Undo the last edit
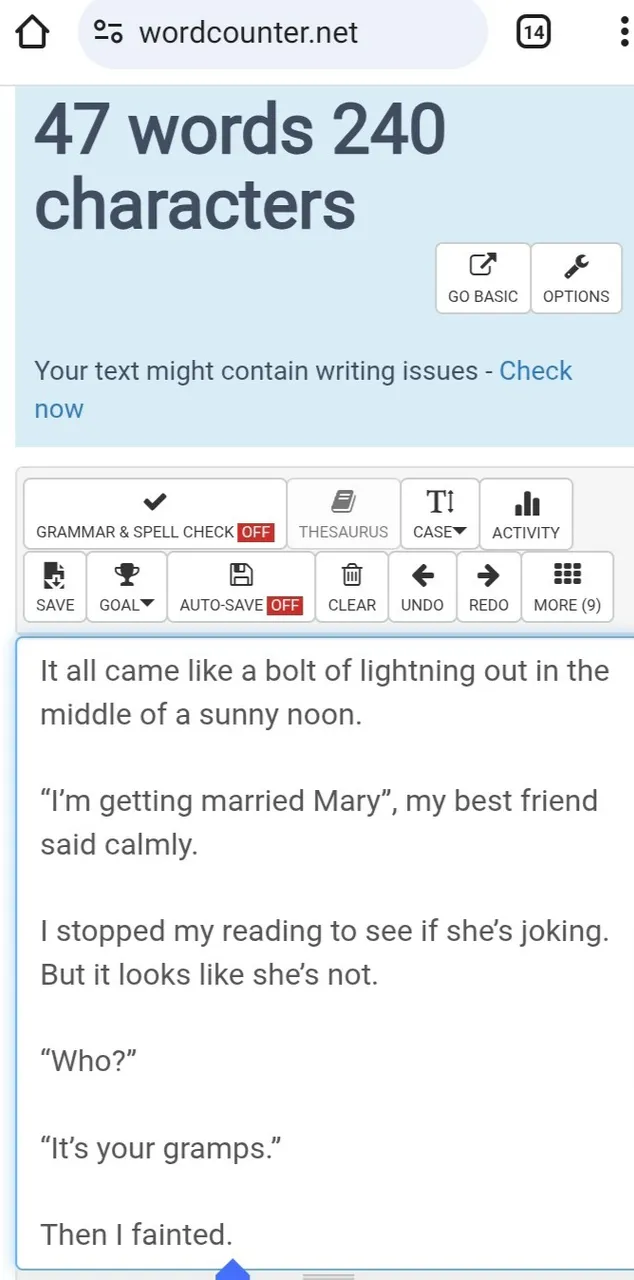 click(422, 587)
